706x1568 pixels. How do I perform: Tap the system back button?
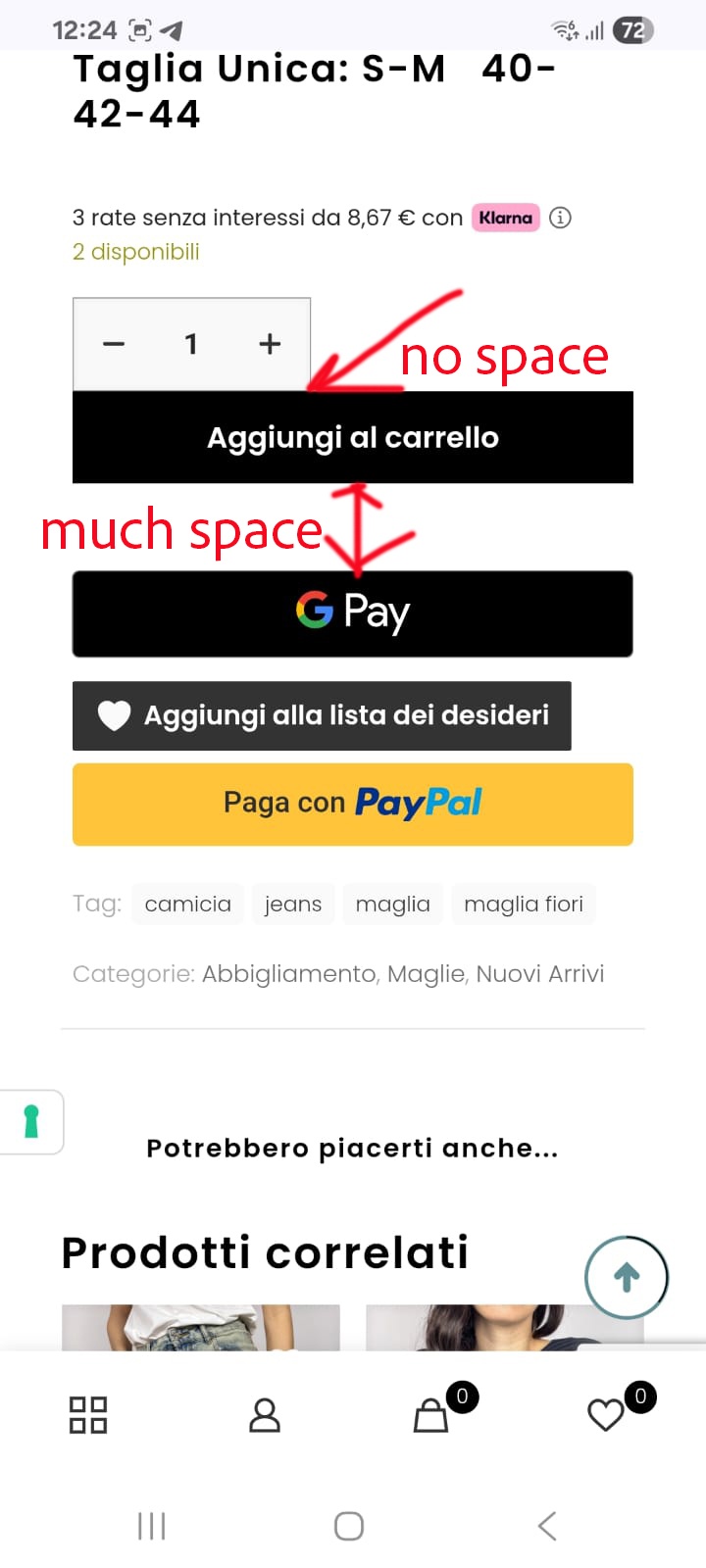(x=547, y=1526)
